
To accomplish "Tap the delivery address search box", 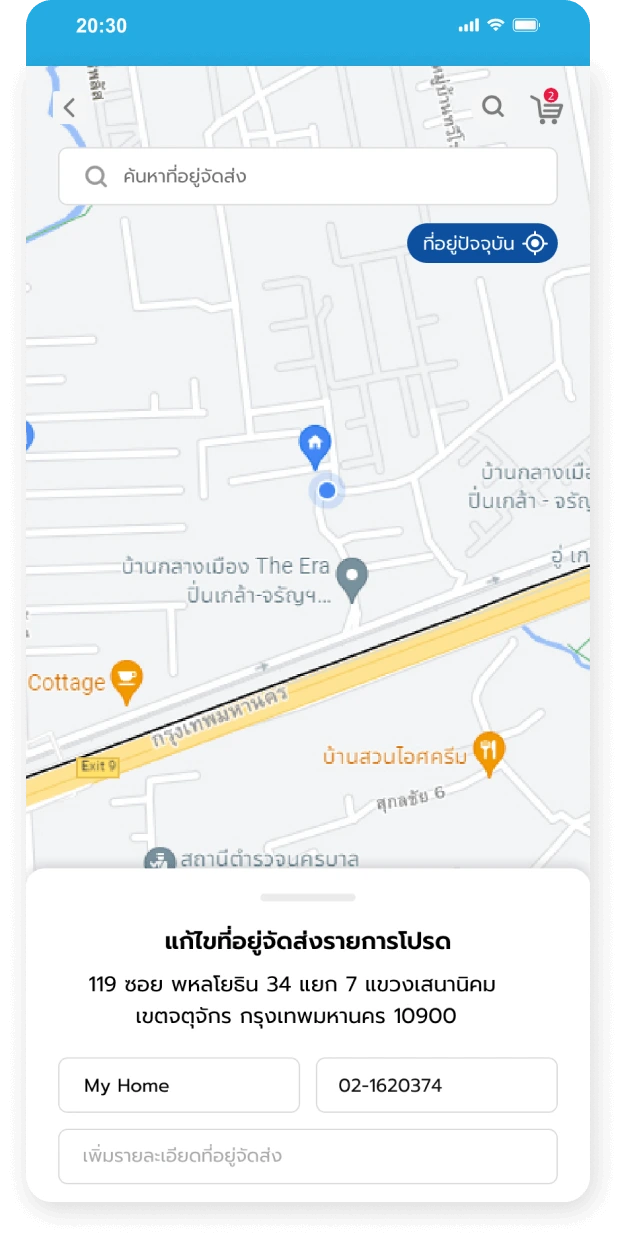I will tap(307, 177).
